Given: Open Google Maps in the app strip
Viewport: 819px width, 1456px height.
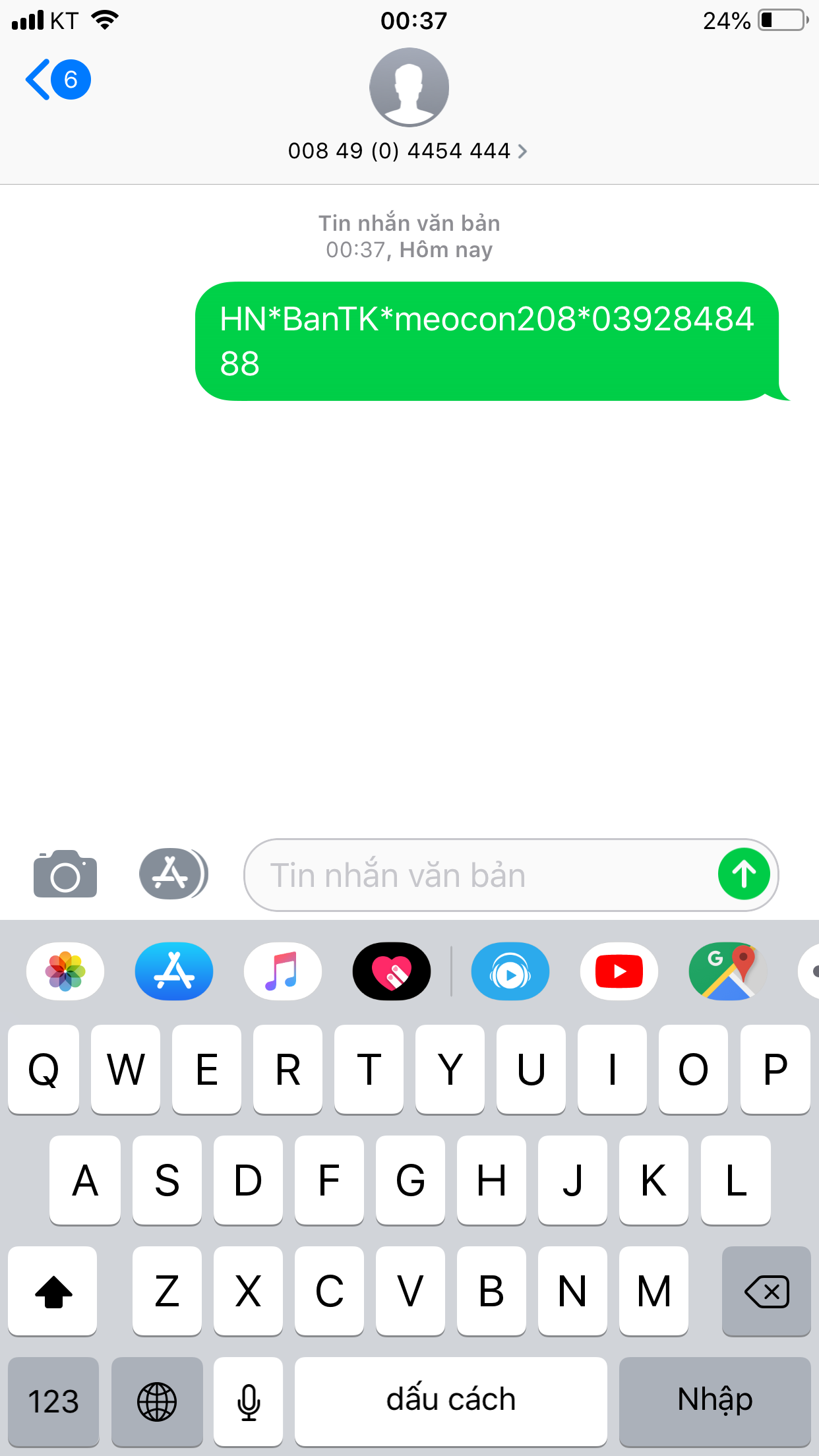Looking at the screenshot, I should tap(727, 971).
